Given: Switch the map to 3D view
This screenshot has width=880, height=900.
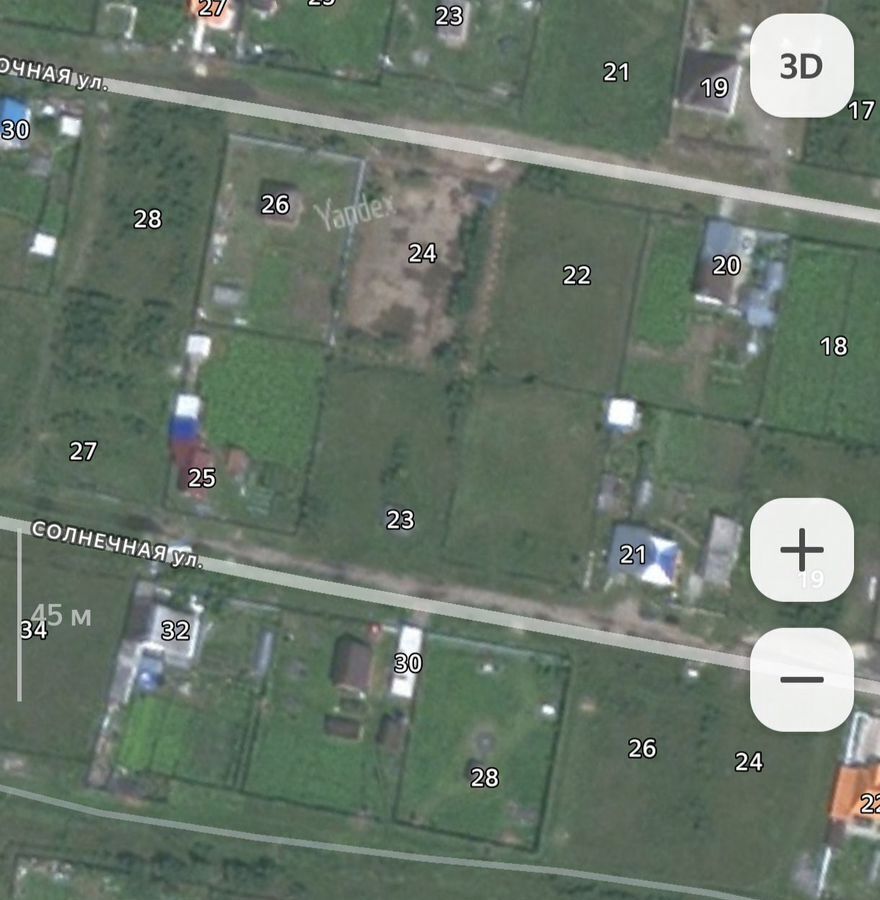Looking at the screenshot, I should [x=801, y=66].
